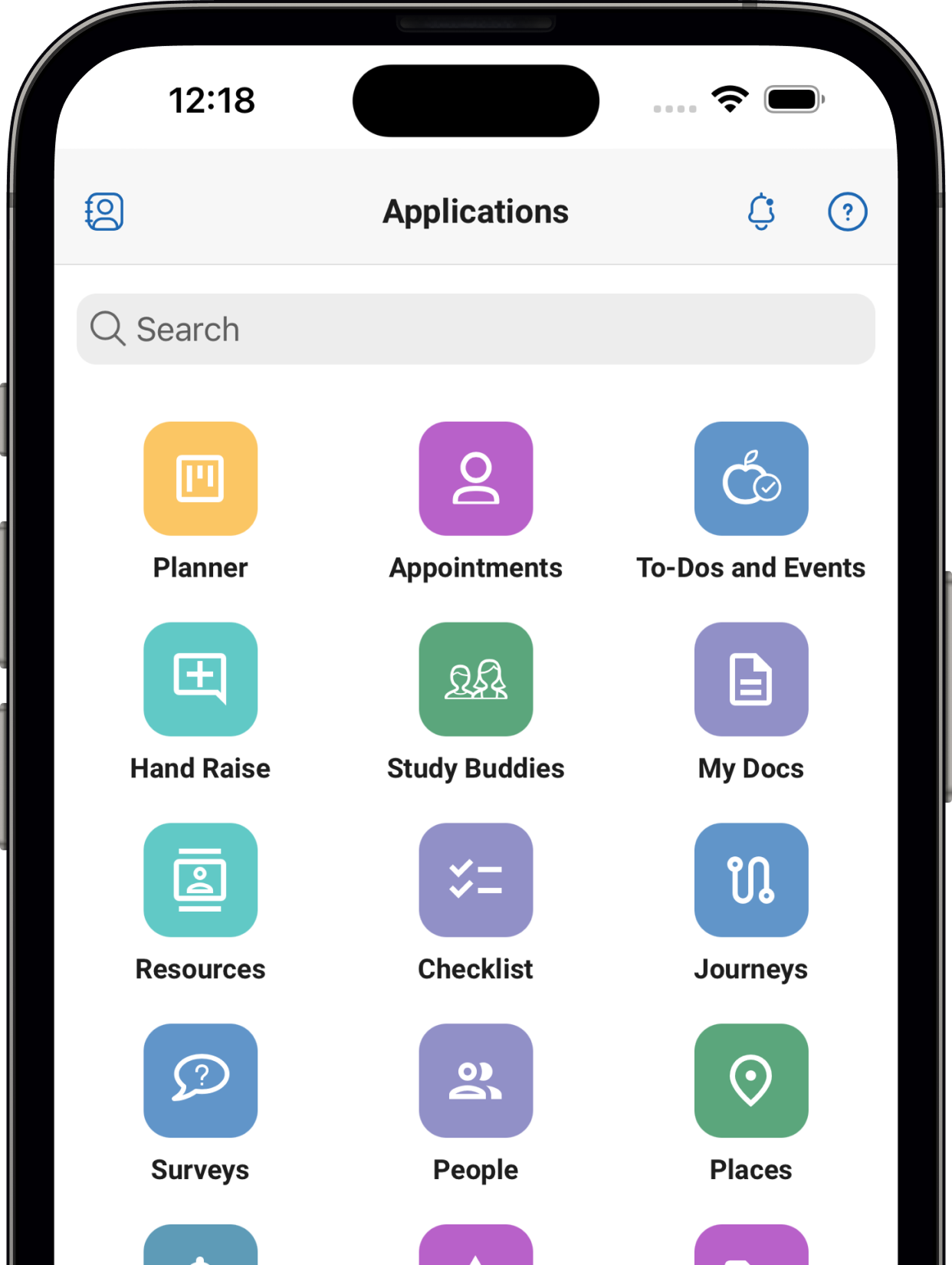Open the notifications bell
Image resolution: width=952 pixels, height=1265 pixels.
click(x=761, y=212)
